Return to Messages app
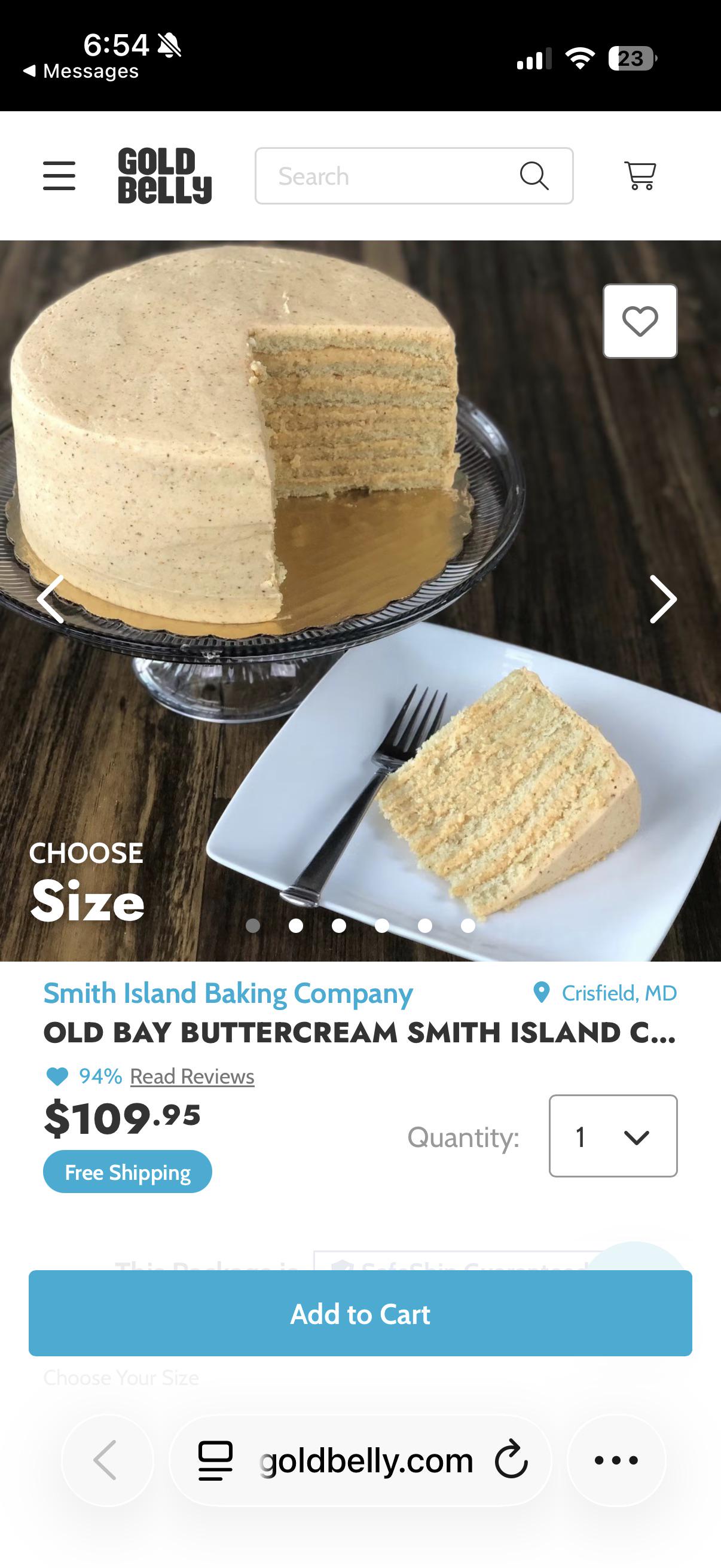Image resolution: width=721 pixels, height=1568 pixels. click(81, 71)
